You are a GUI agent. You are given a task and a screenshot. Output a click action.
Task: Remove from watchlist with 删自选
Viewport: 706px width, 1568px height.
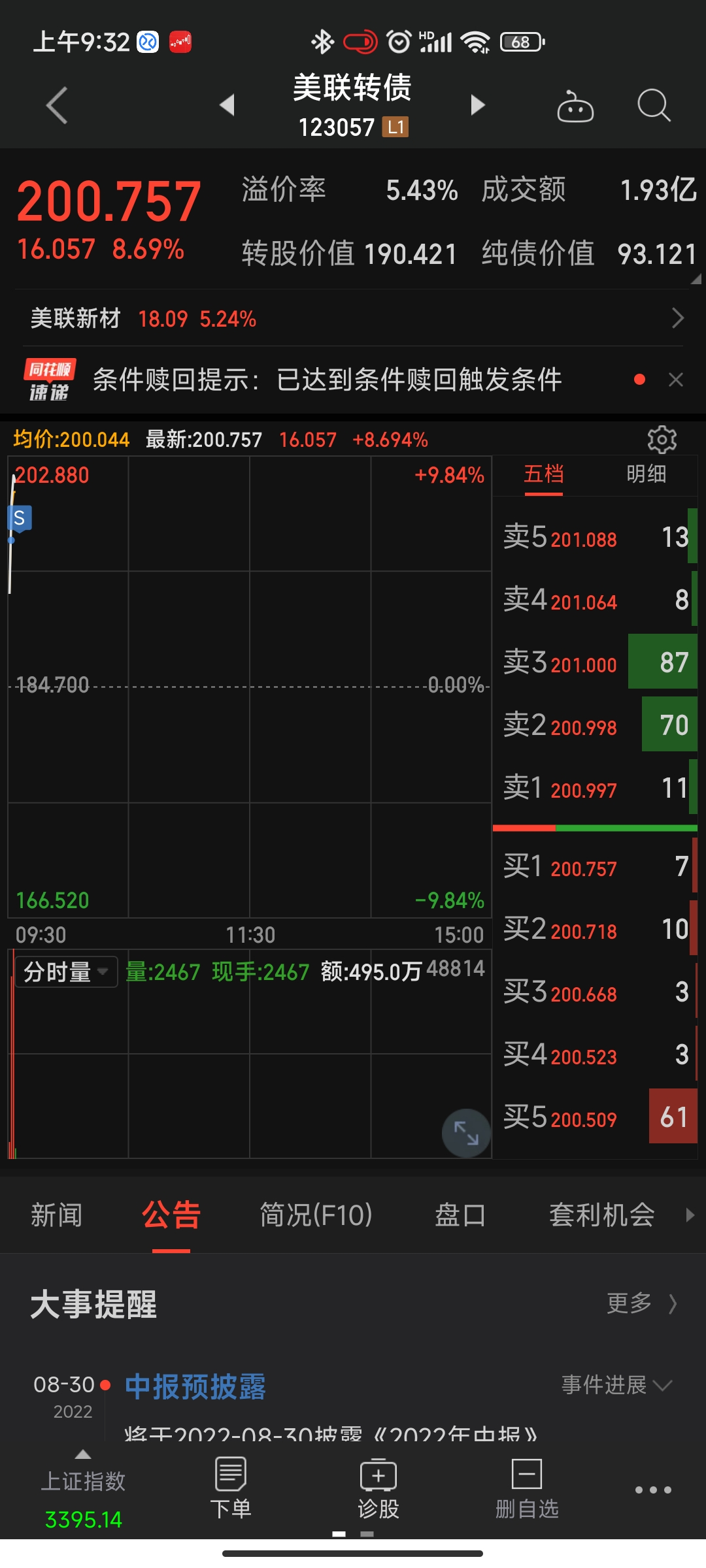tap(527, 1490)
